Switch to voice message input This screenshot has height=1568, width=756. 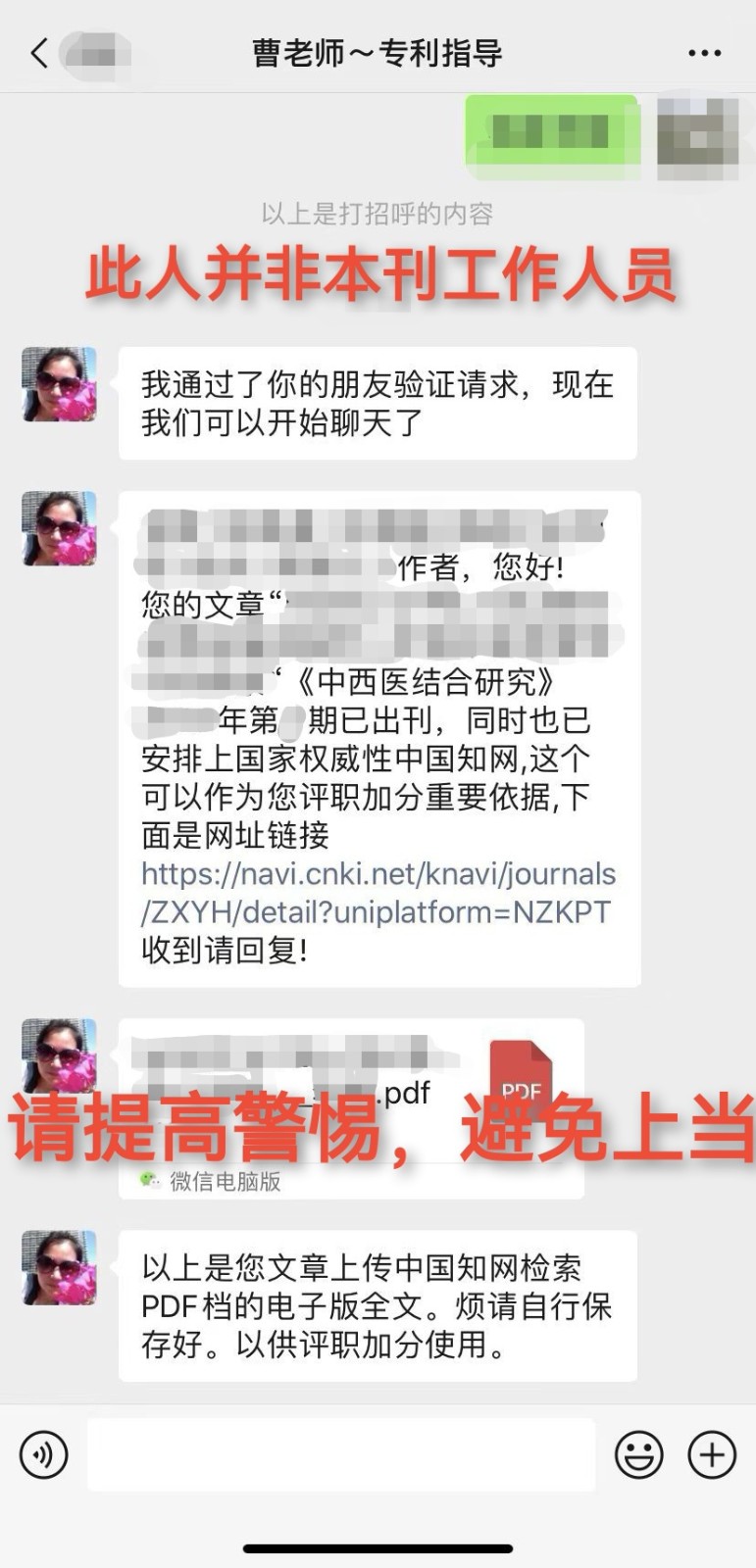tap(44, 1455)
